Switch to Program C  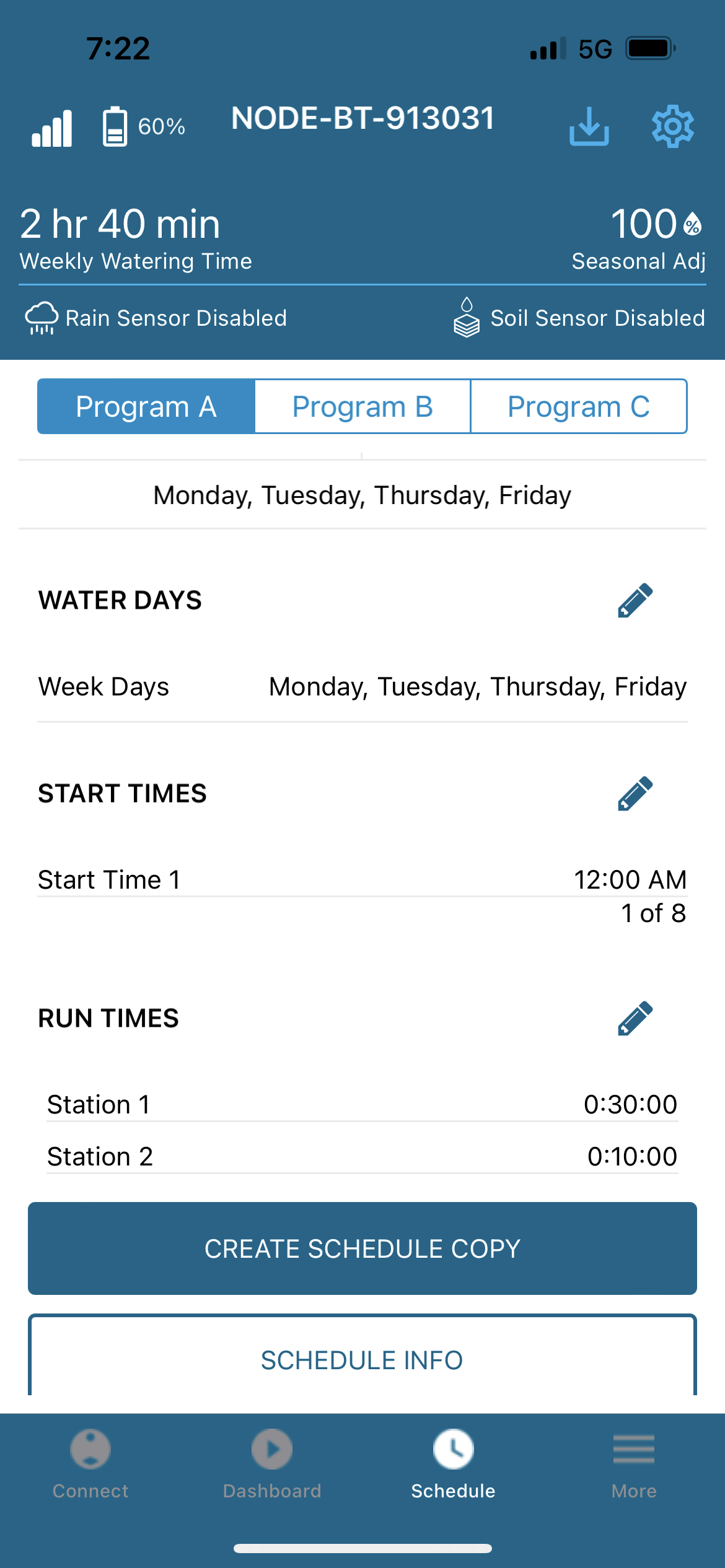click(579, 406)
